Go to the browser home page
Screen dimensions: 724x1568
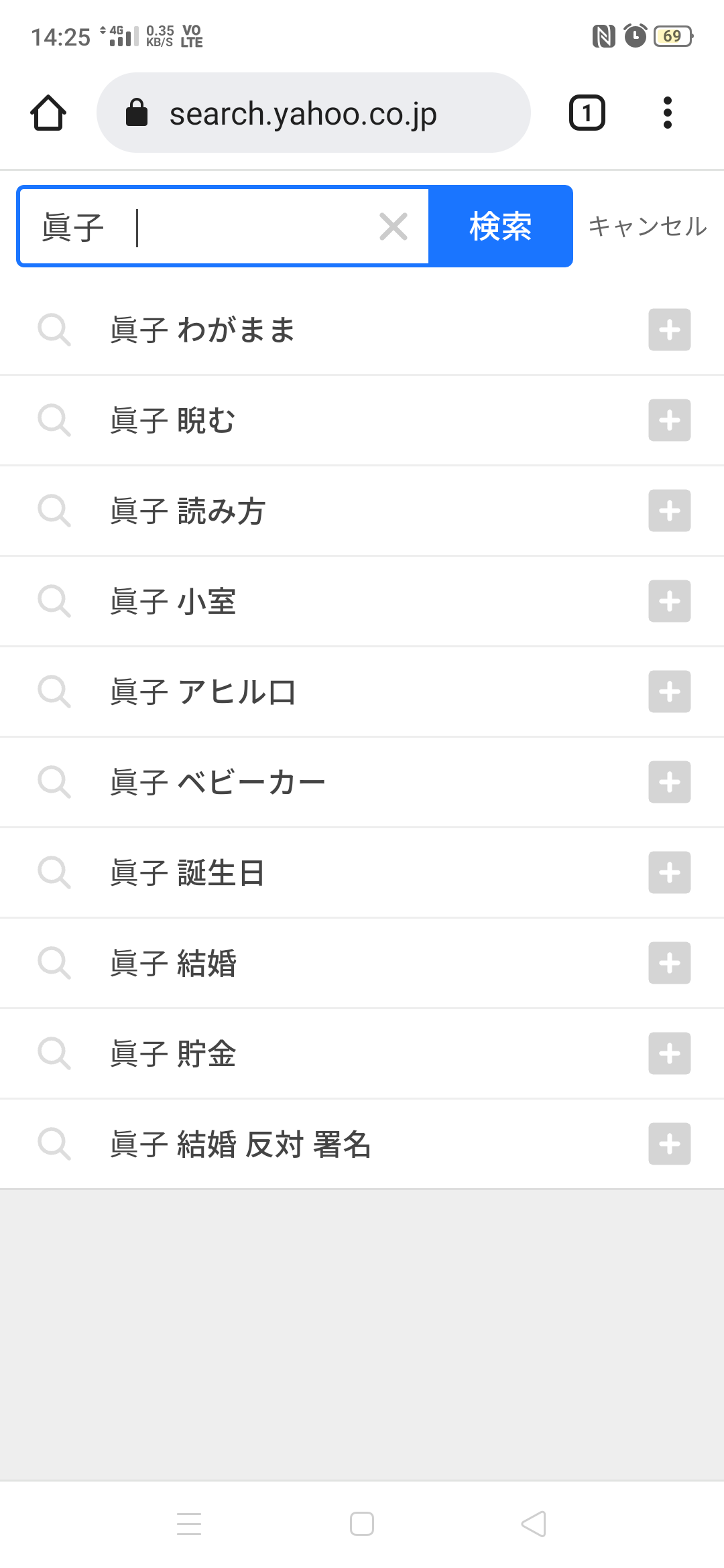pos(48,113)
